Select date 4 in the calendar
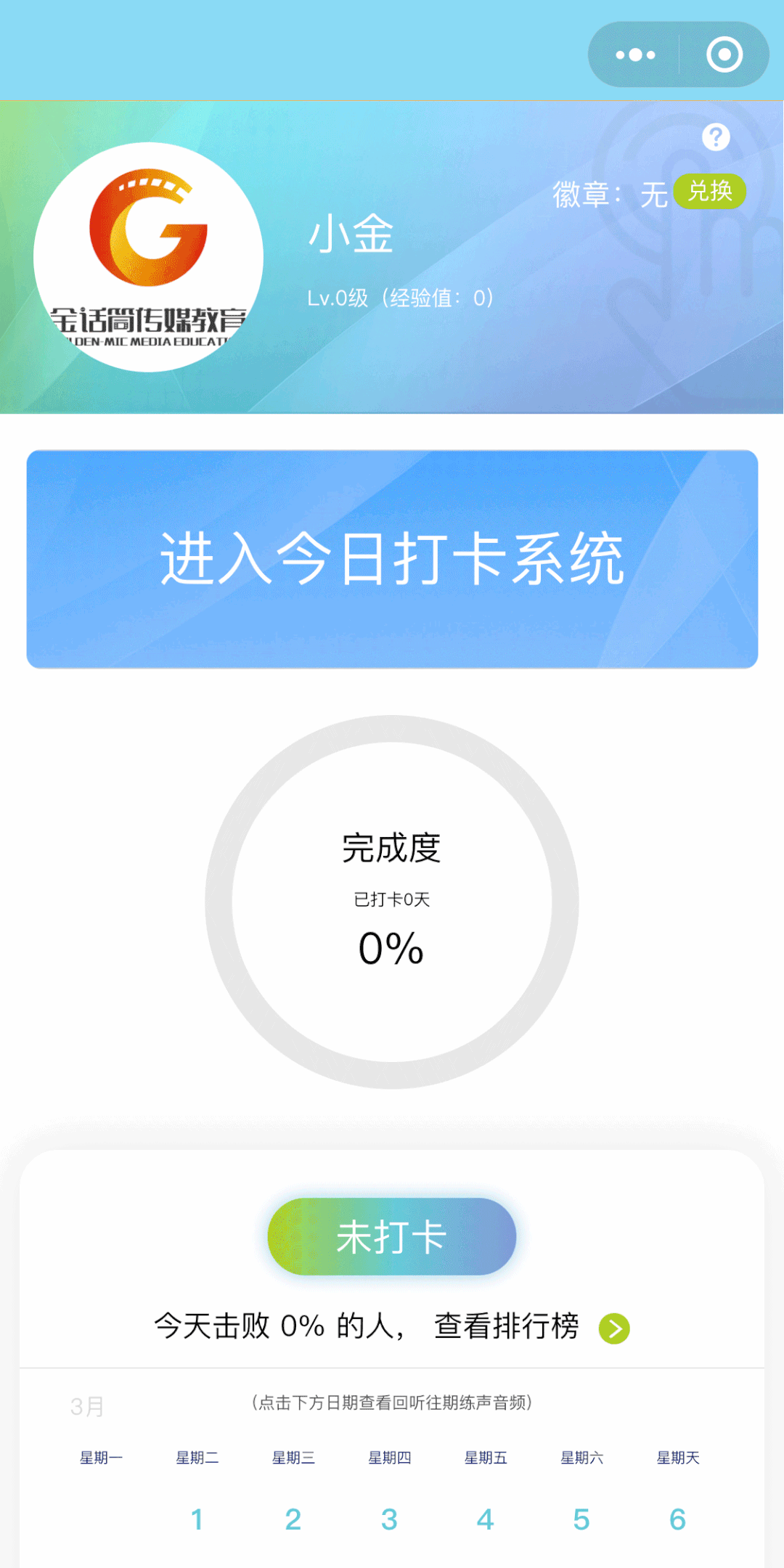The image size is (784, 1568). tap(486, 1519)
